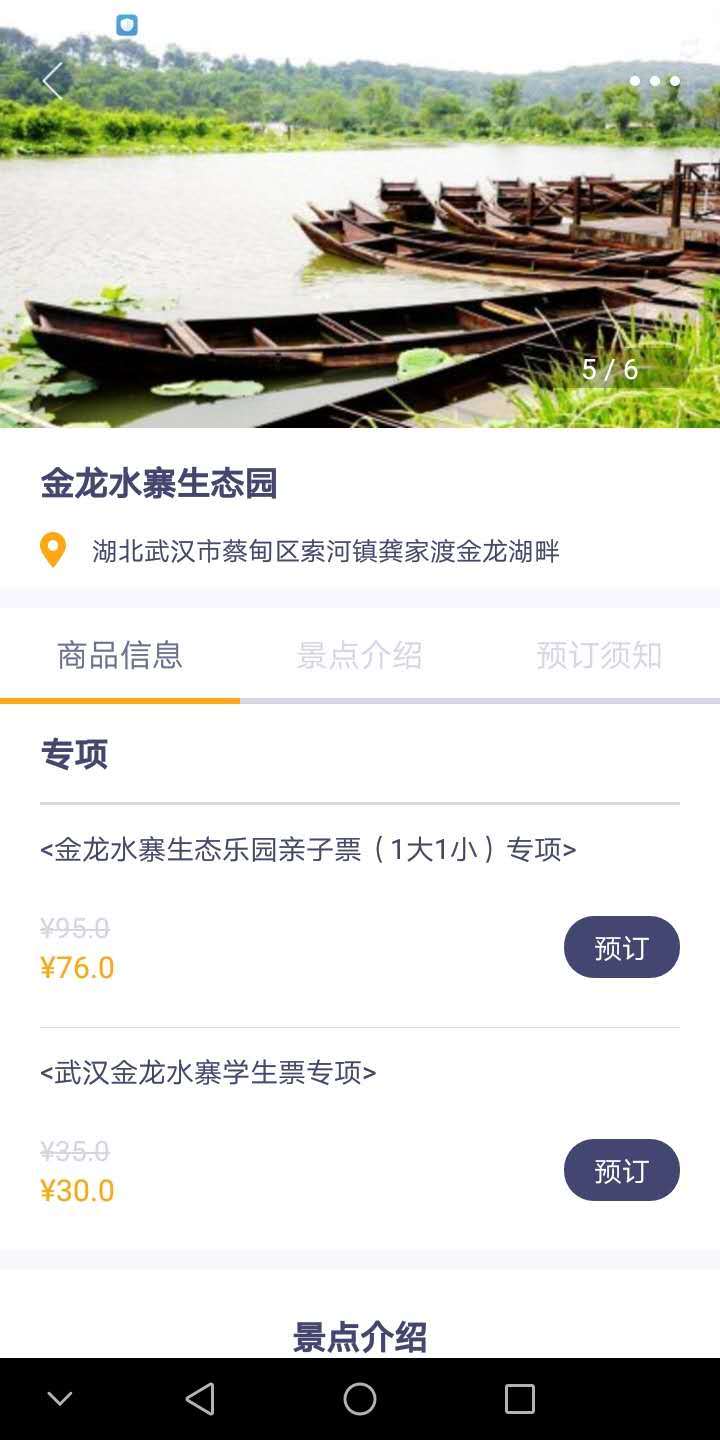The image size is (720, 1440).
Task: Tap the system home button
Action: coord(360,1399)
